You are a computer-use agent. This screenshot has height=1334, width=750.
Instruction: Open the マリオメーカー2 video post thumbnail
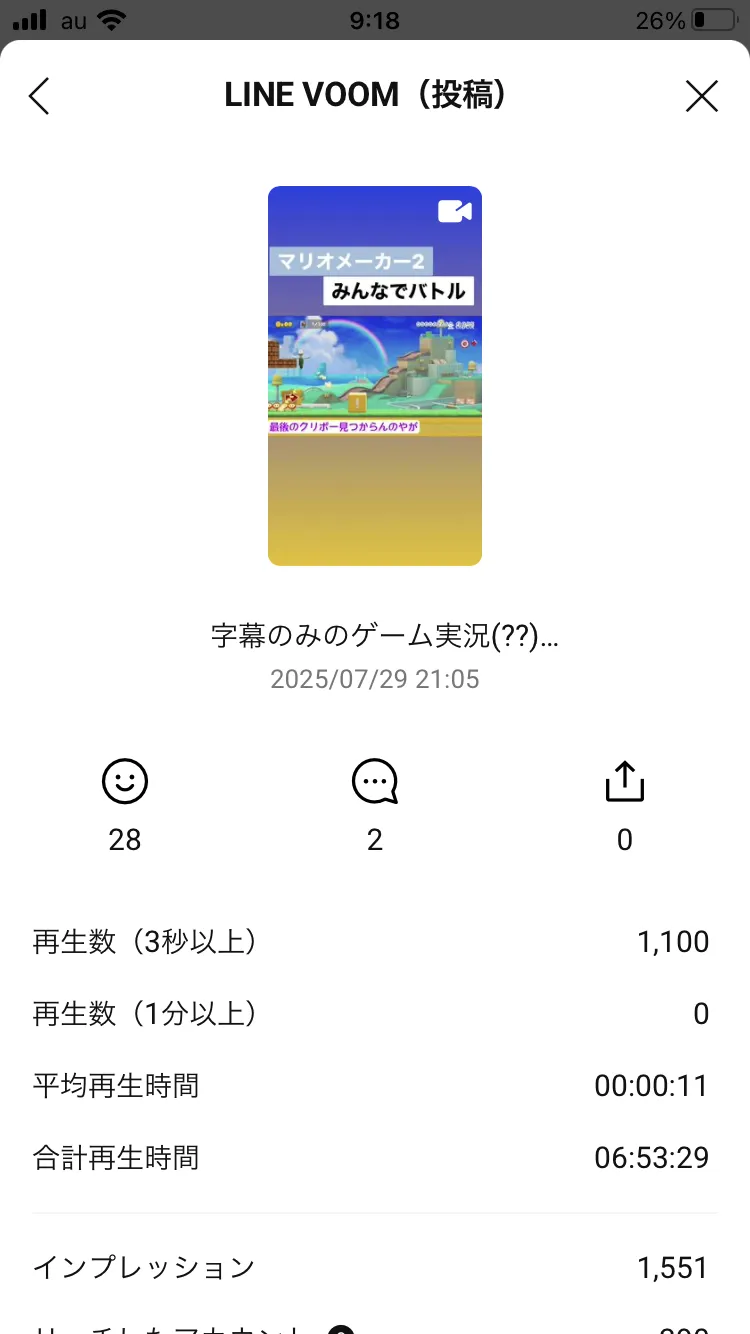pyautogui.click(x=375, y=376)
